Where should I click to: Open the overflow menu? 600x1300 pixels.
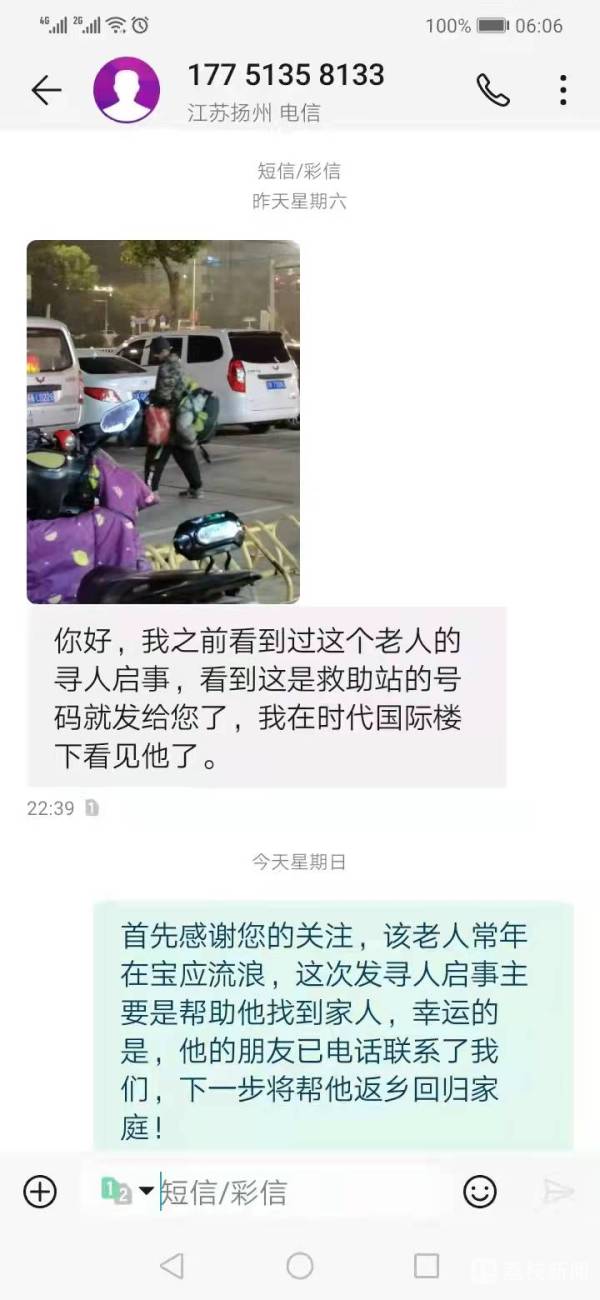[563, 91]
